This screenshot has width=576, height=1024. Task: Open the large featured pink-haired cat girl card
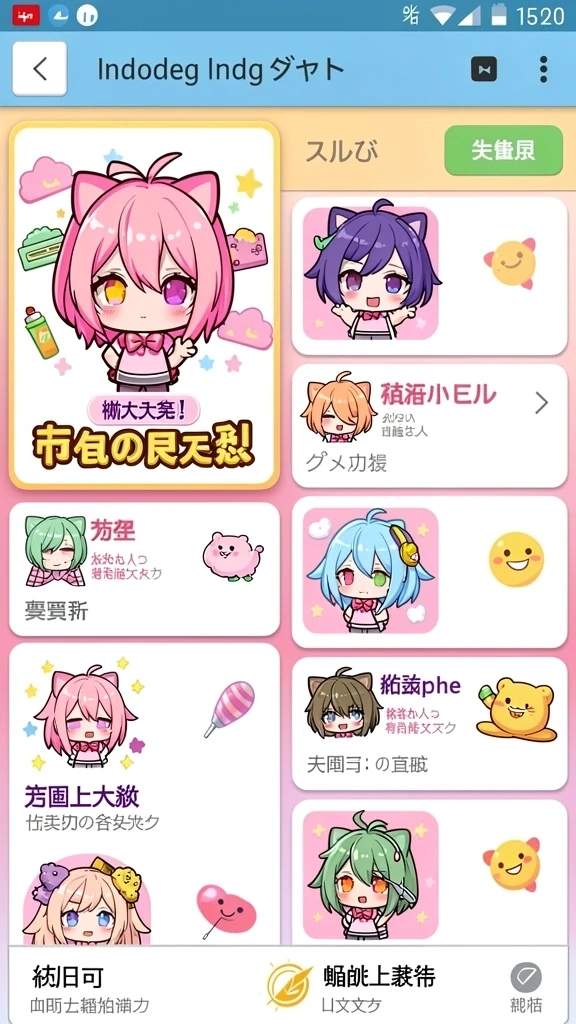tap(144, 305)
